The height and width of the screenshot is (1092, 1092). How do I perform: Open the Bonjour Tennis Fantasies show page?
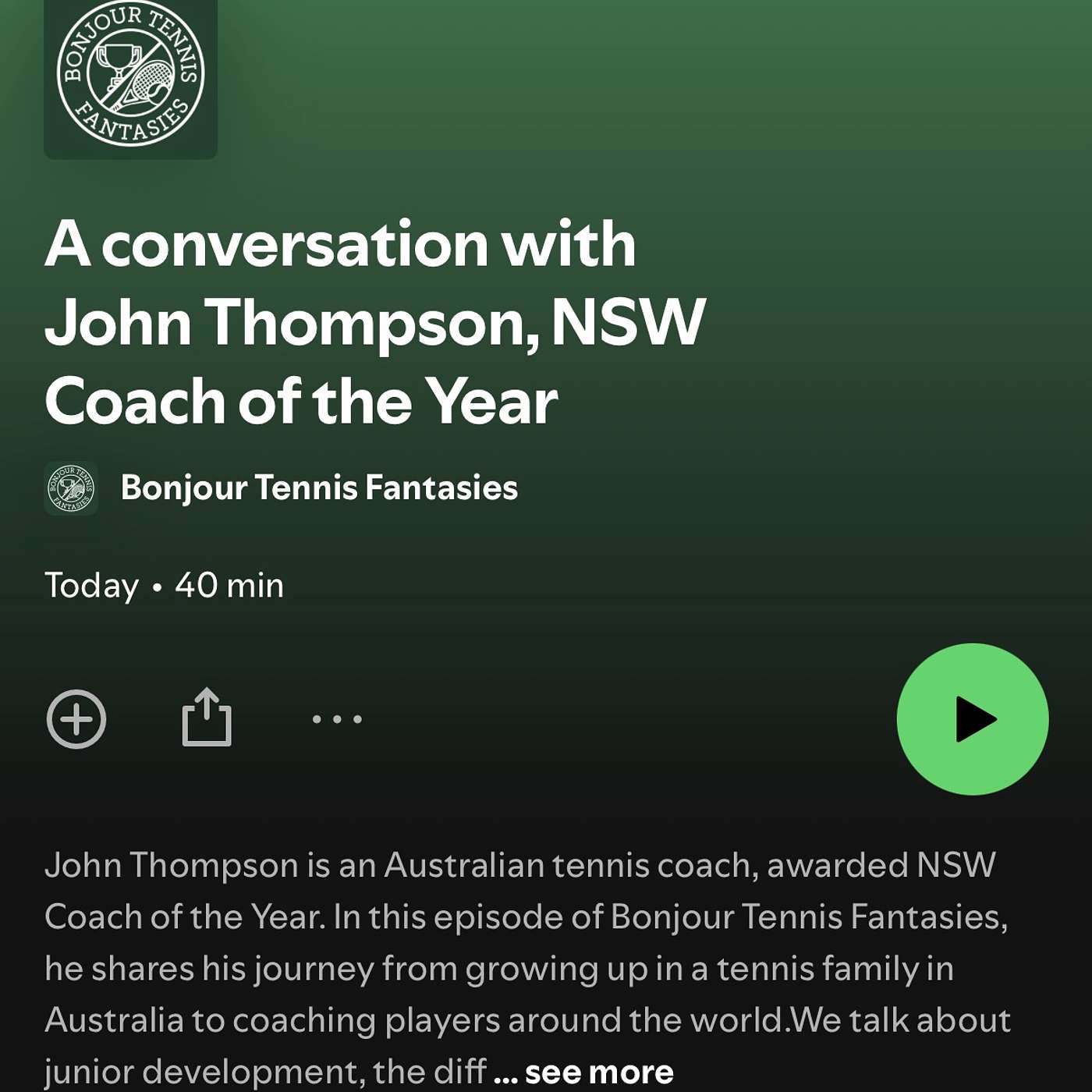(318, 487)
